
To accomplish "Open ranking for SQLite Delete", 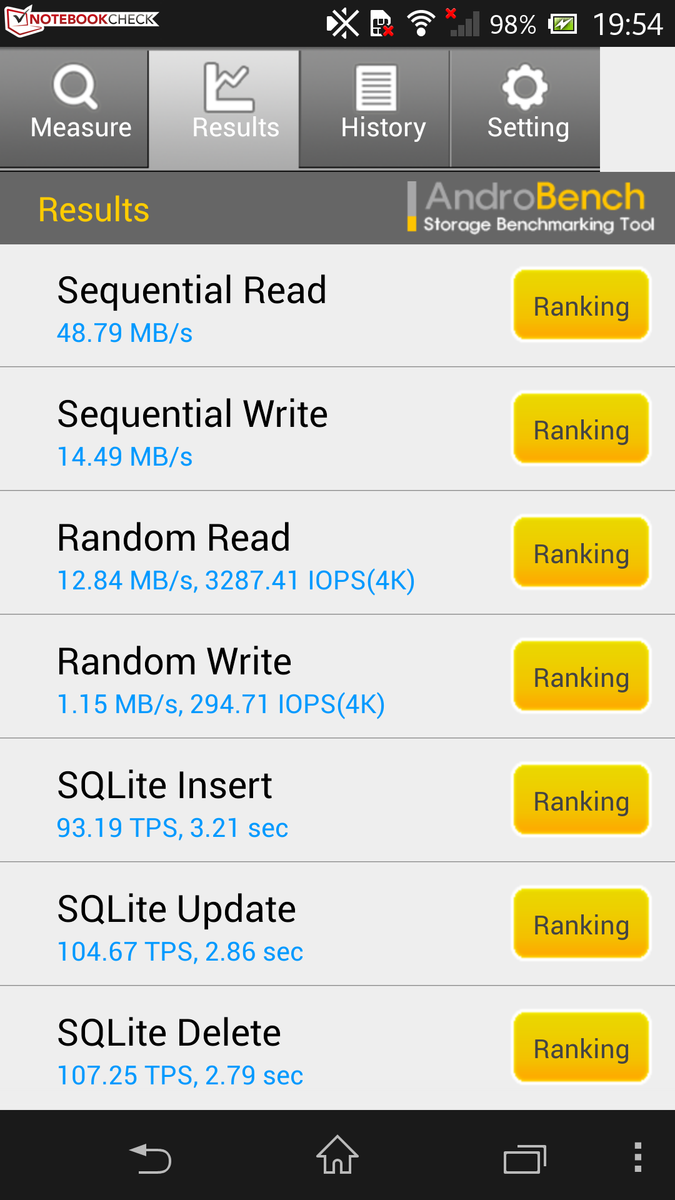I will tap(581, 1048).
